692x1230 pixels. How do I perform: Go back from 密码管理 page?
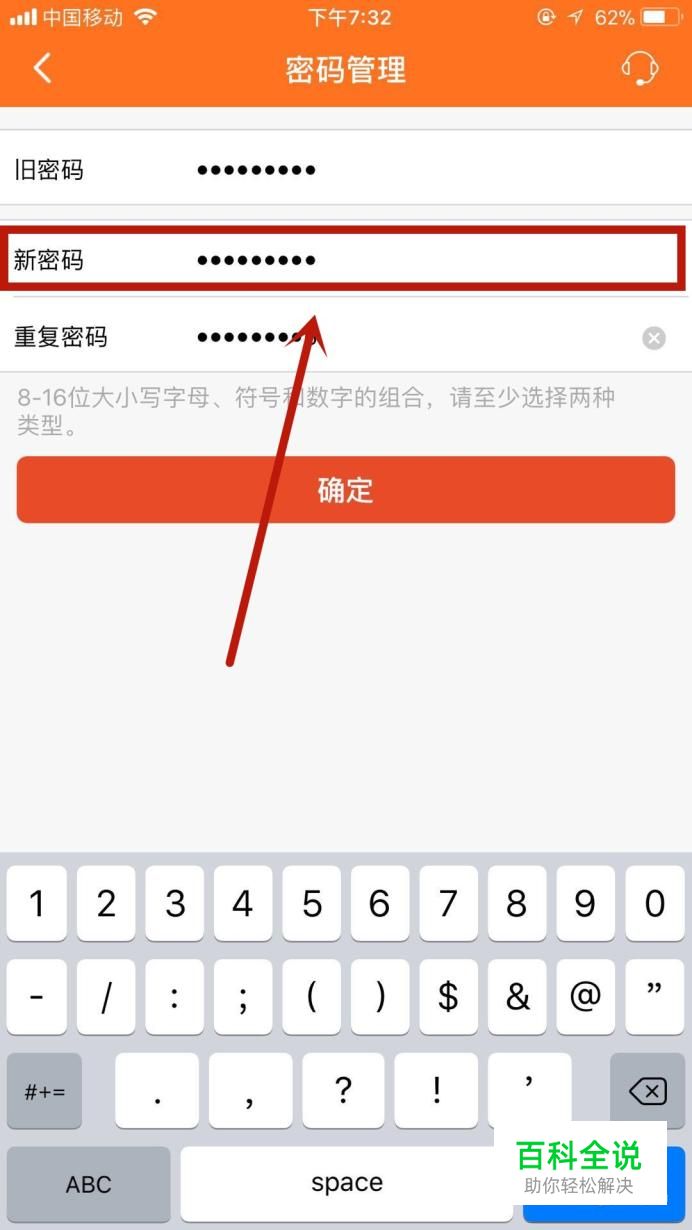tap(42, 69)
